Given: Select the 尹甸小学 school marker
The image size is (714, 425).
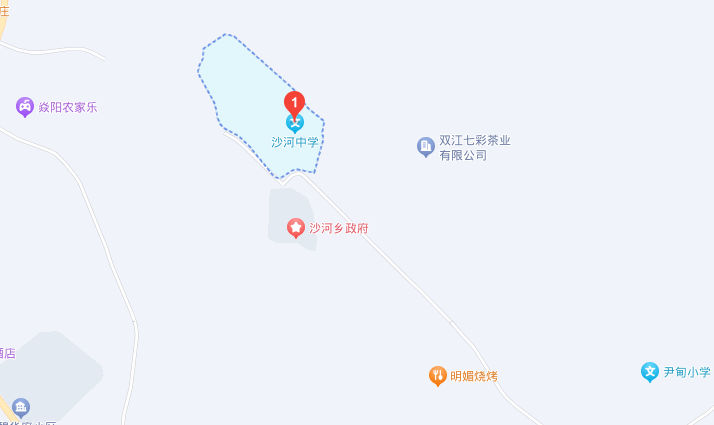Looking at the screenshot, I should (x=650, y=372).
